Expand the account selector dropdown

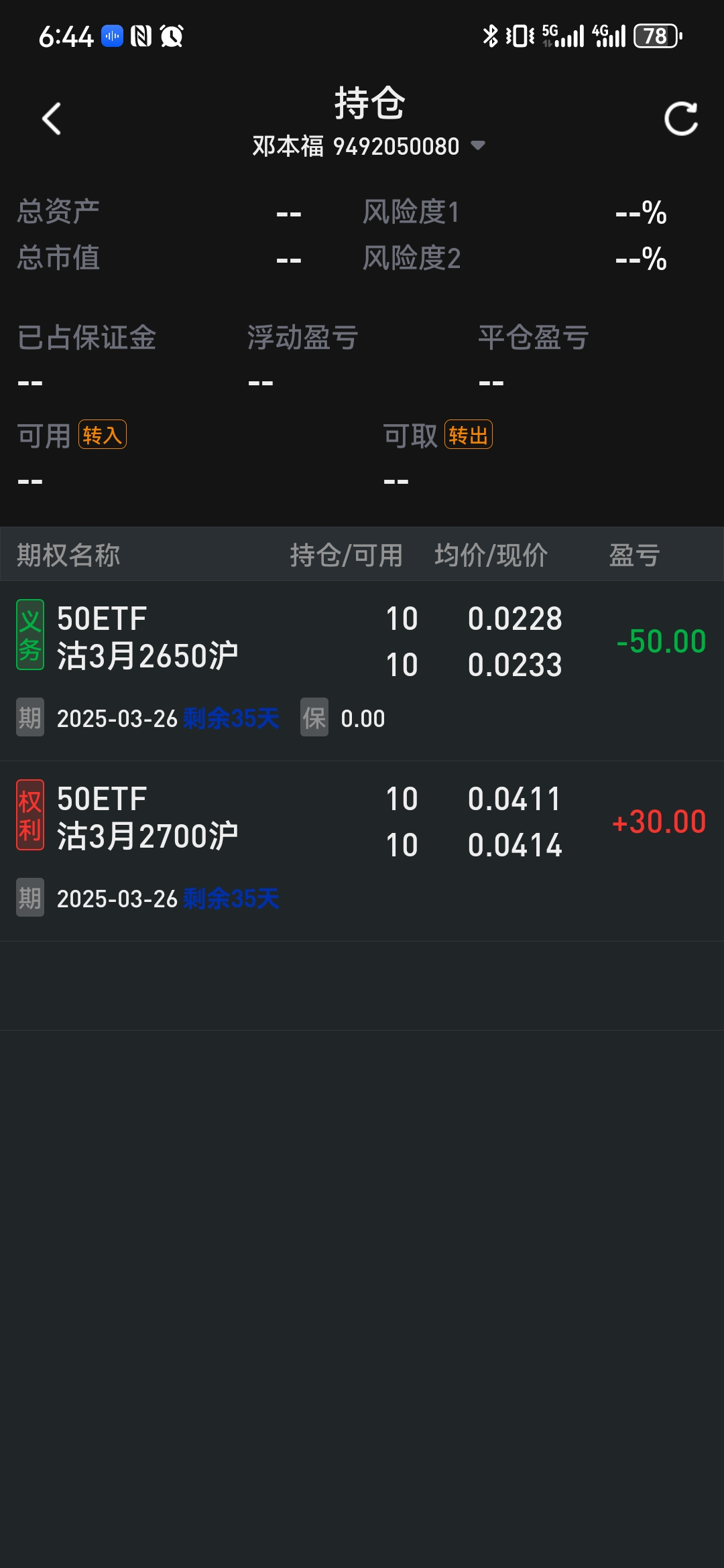[477, 145]
